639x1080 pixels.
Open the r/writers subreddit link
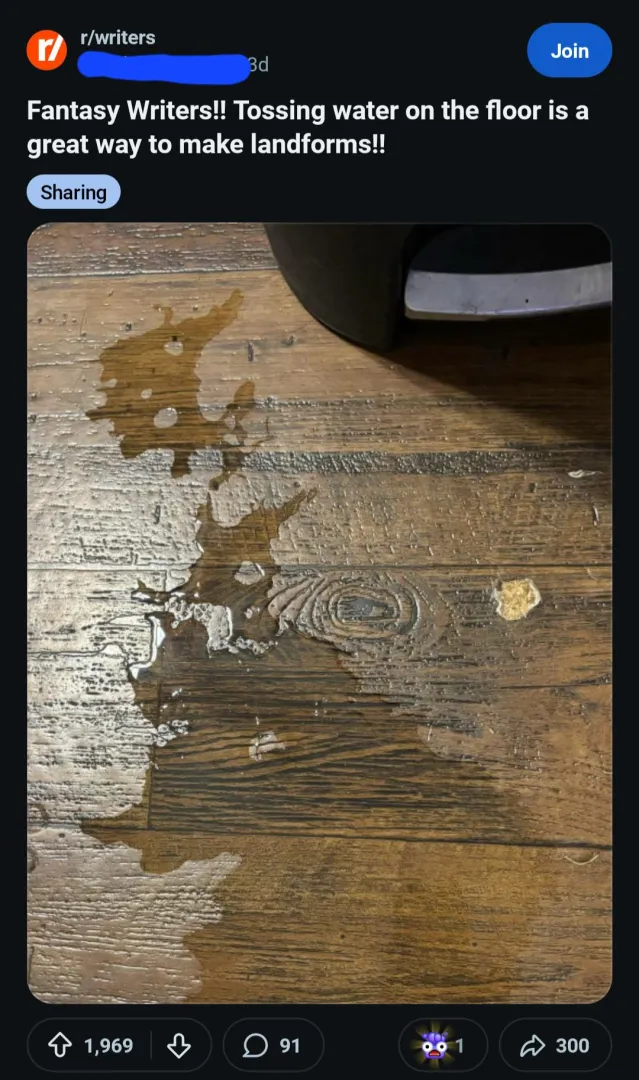coord(117,38)
